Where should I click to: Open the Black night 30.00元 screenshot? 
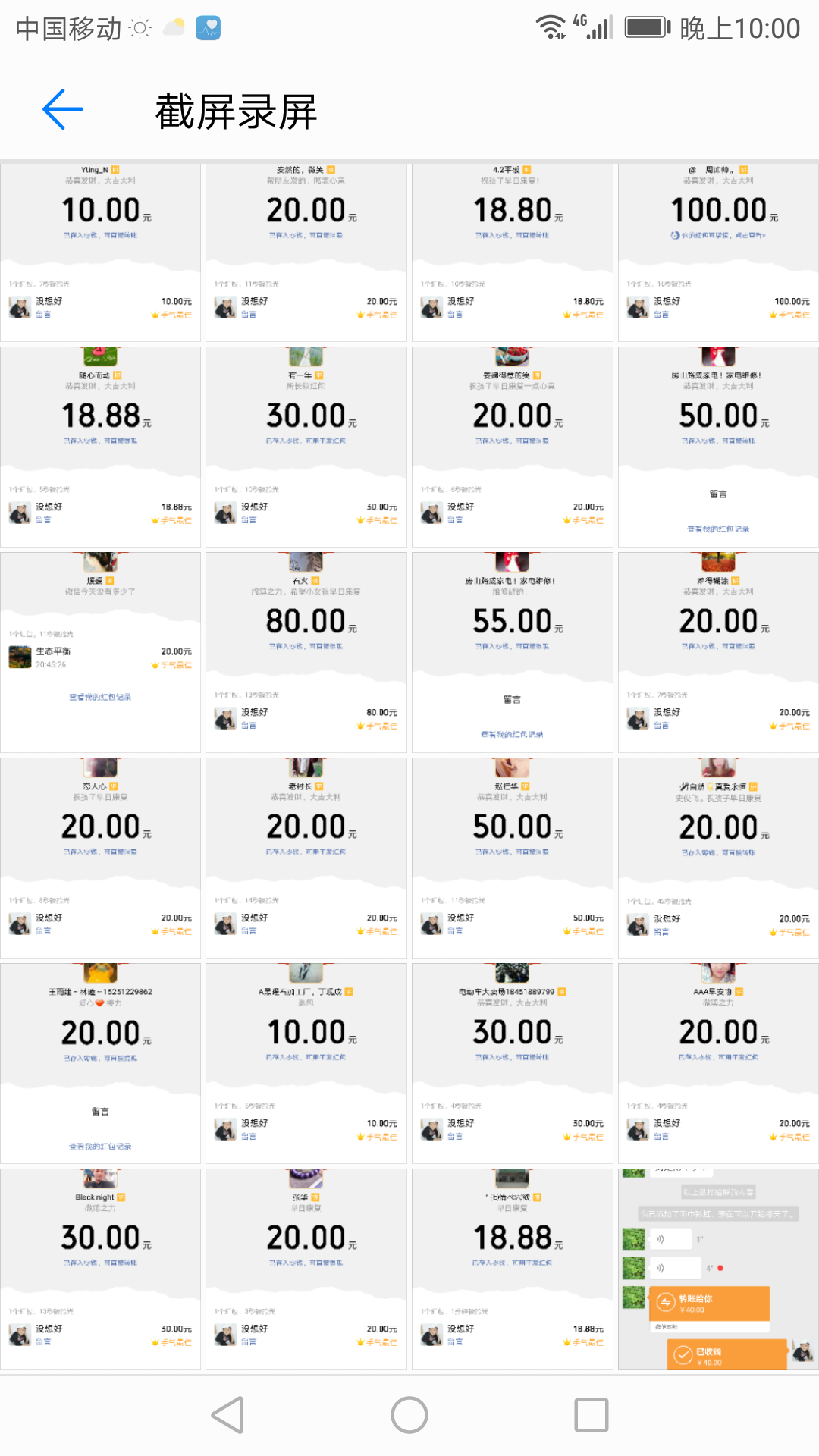pyautogui.click(x=100, y=1269)
